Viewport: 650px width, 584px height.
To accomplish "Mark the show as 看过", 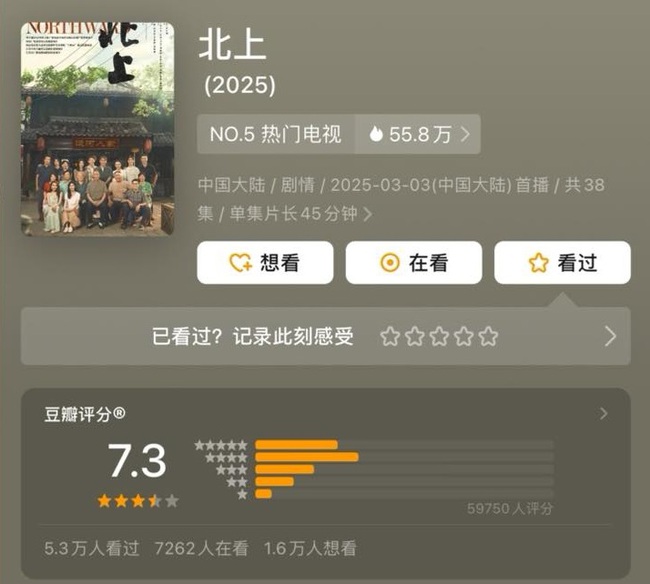I will pos(562,263).
